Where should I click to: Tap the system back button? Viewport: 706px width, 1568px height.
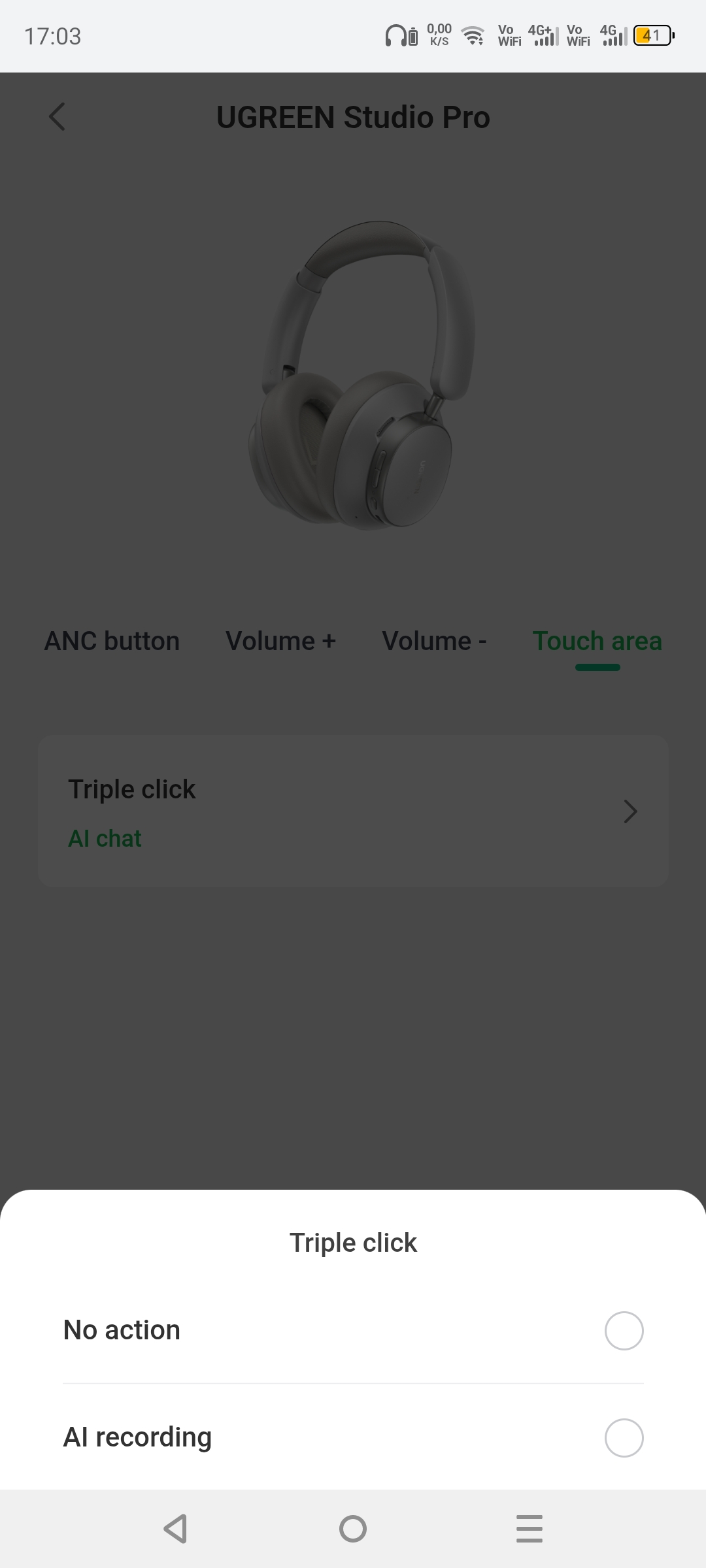click(x=175, y=1529)
